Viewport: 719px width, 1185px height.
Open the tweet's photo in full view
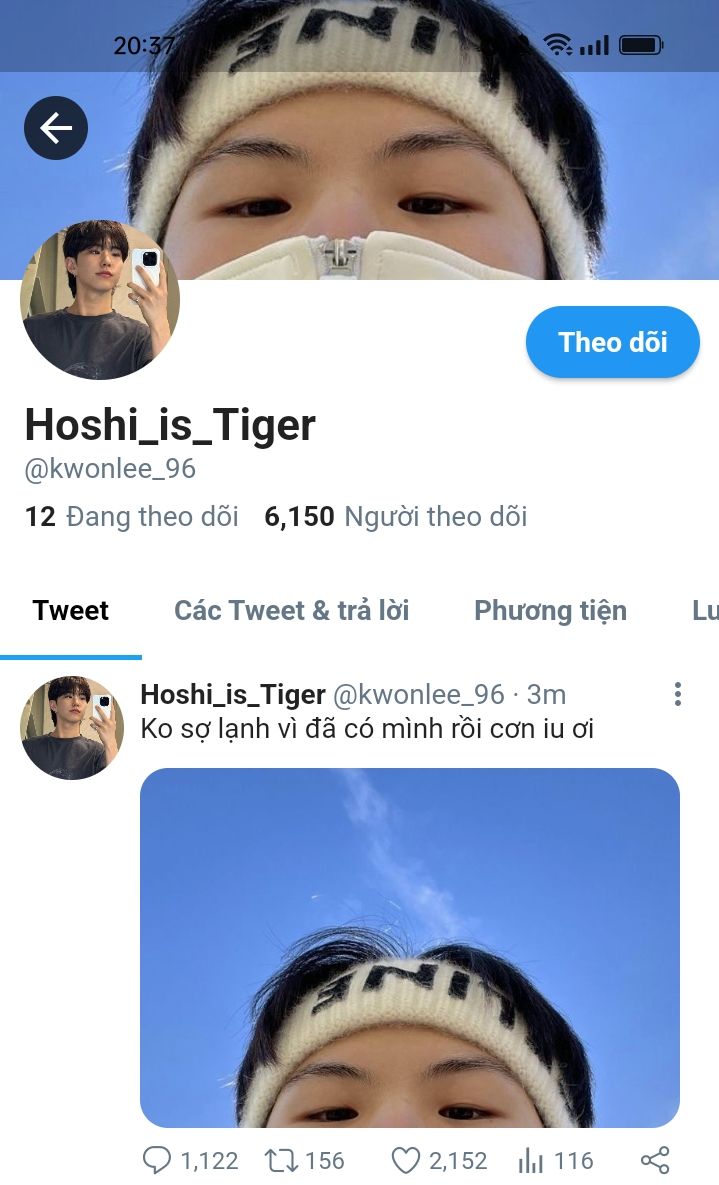pos(409,947)
